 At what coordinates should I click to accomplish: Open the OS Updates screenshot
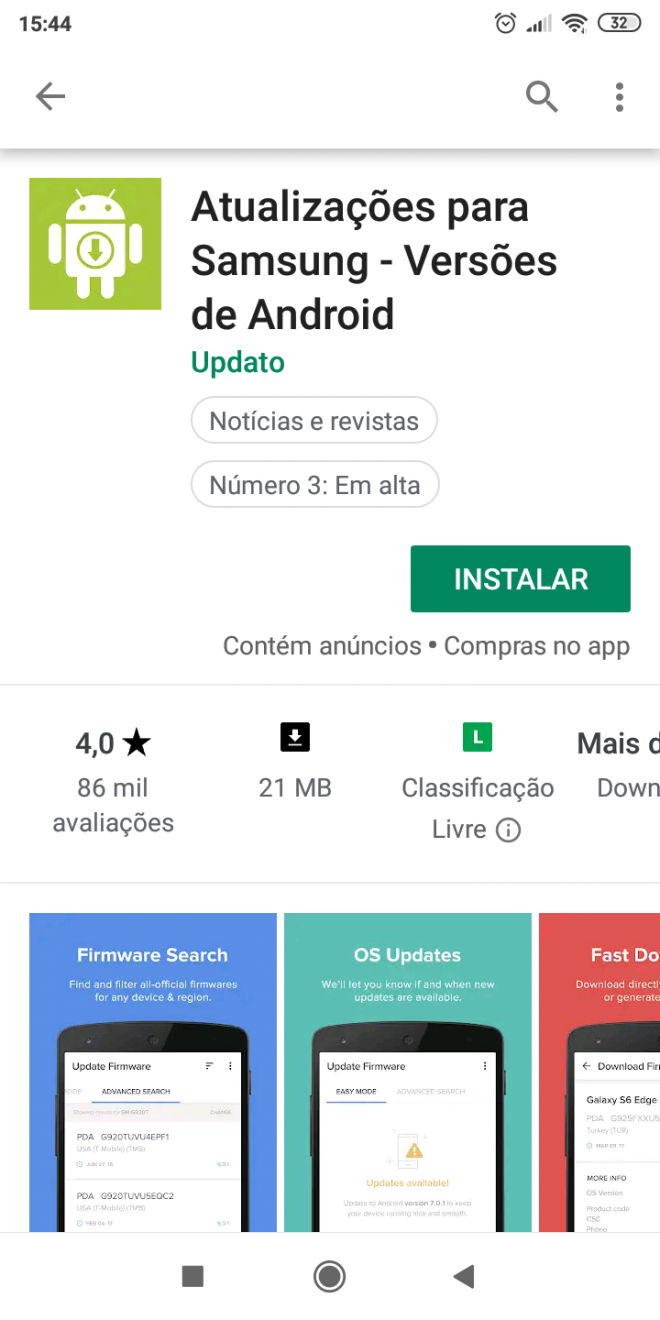[x=408, y=1072]
